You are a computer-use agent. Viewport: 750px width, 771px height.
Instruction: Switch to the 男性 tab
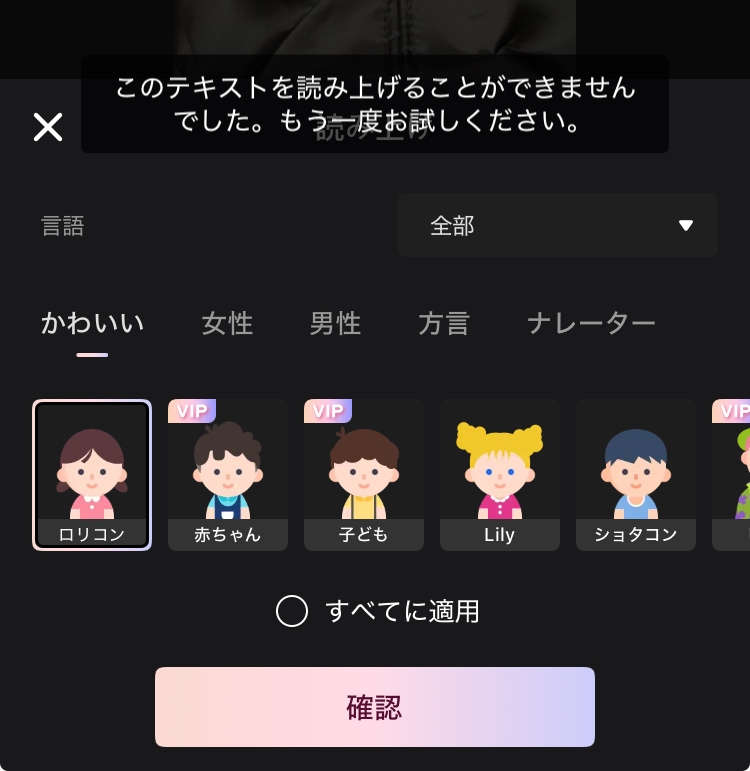pos(335,324)
